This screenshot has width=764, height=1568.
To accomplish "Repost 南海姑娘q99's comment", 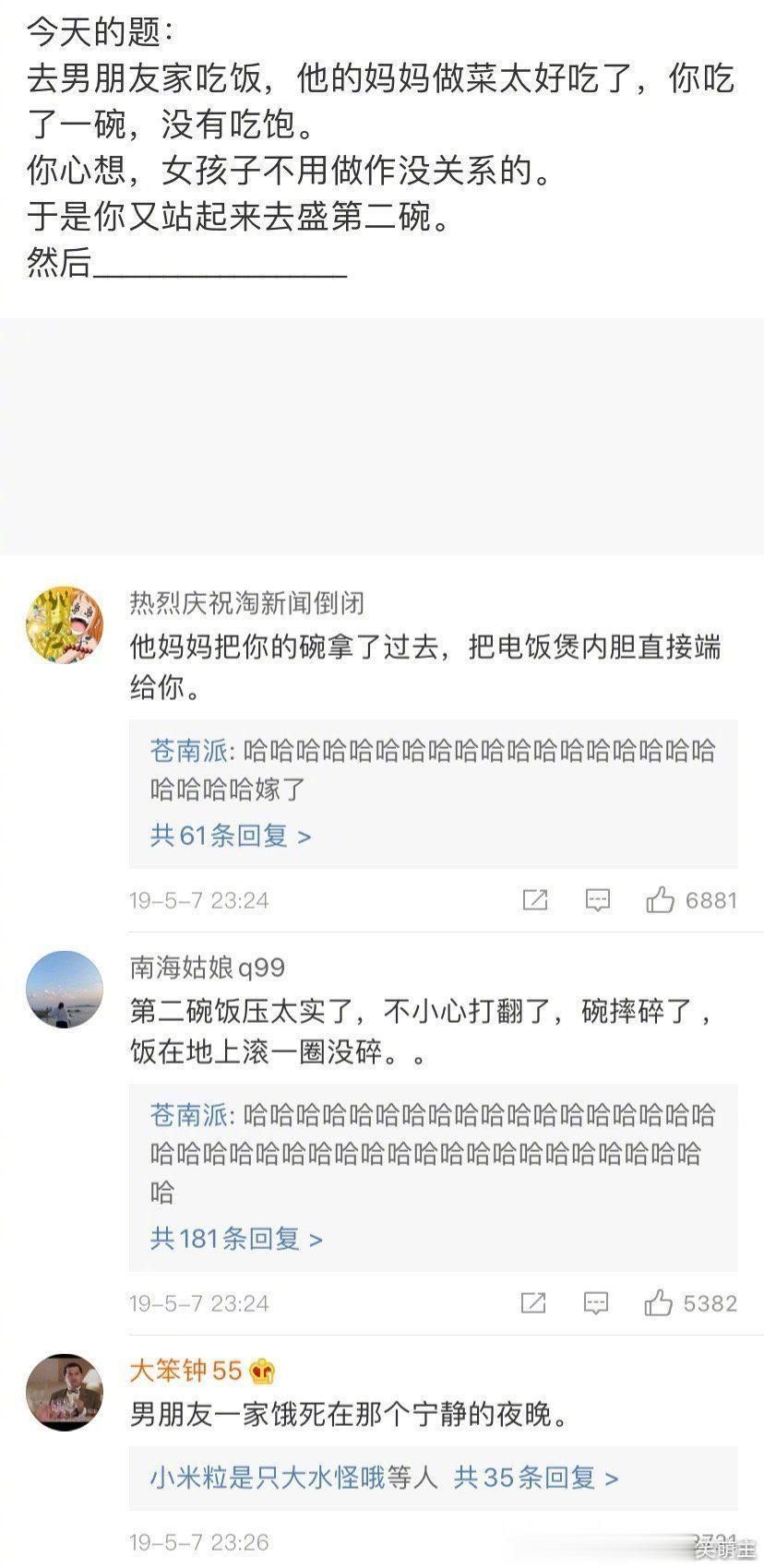I will click(533, 1303).
